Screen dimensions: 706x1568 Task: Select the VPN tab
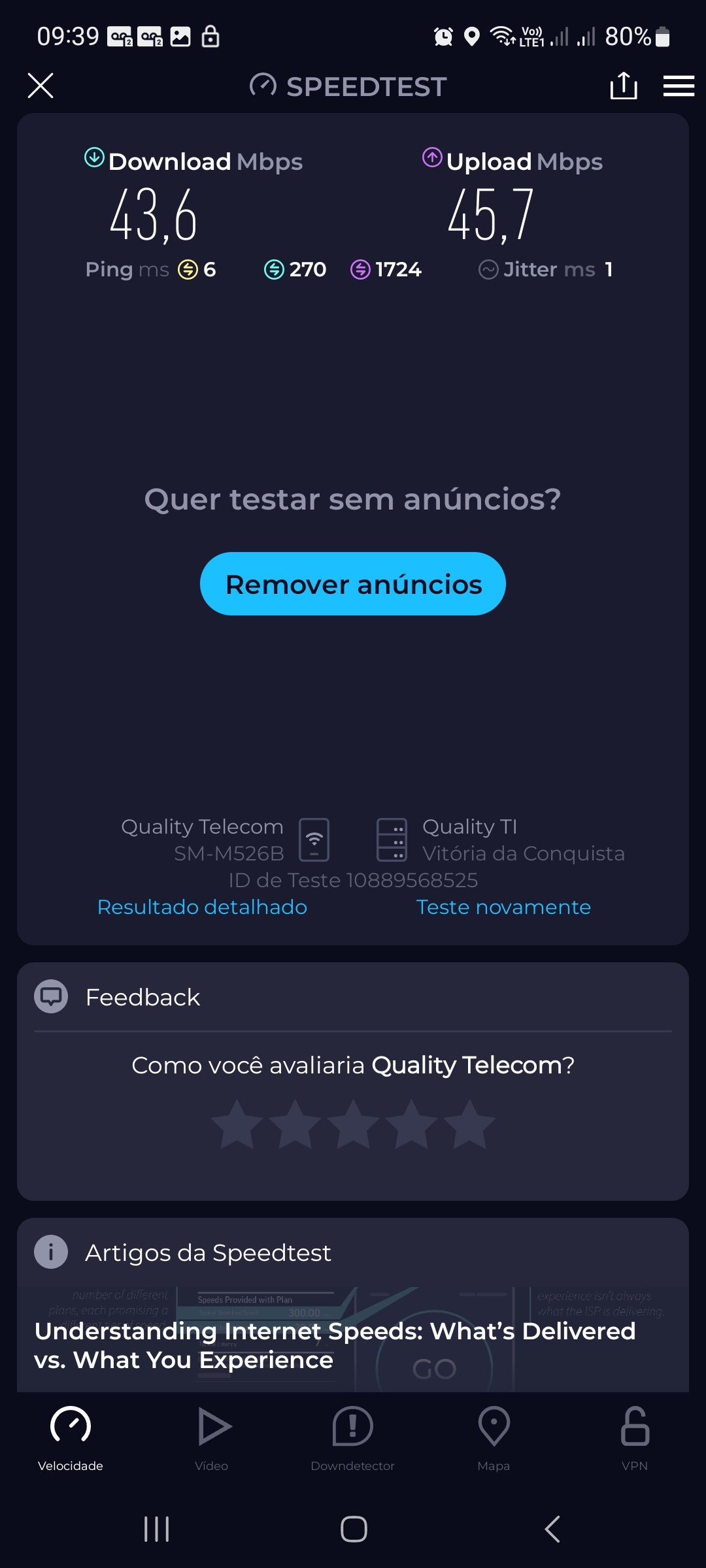tap(635, 1438)
